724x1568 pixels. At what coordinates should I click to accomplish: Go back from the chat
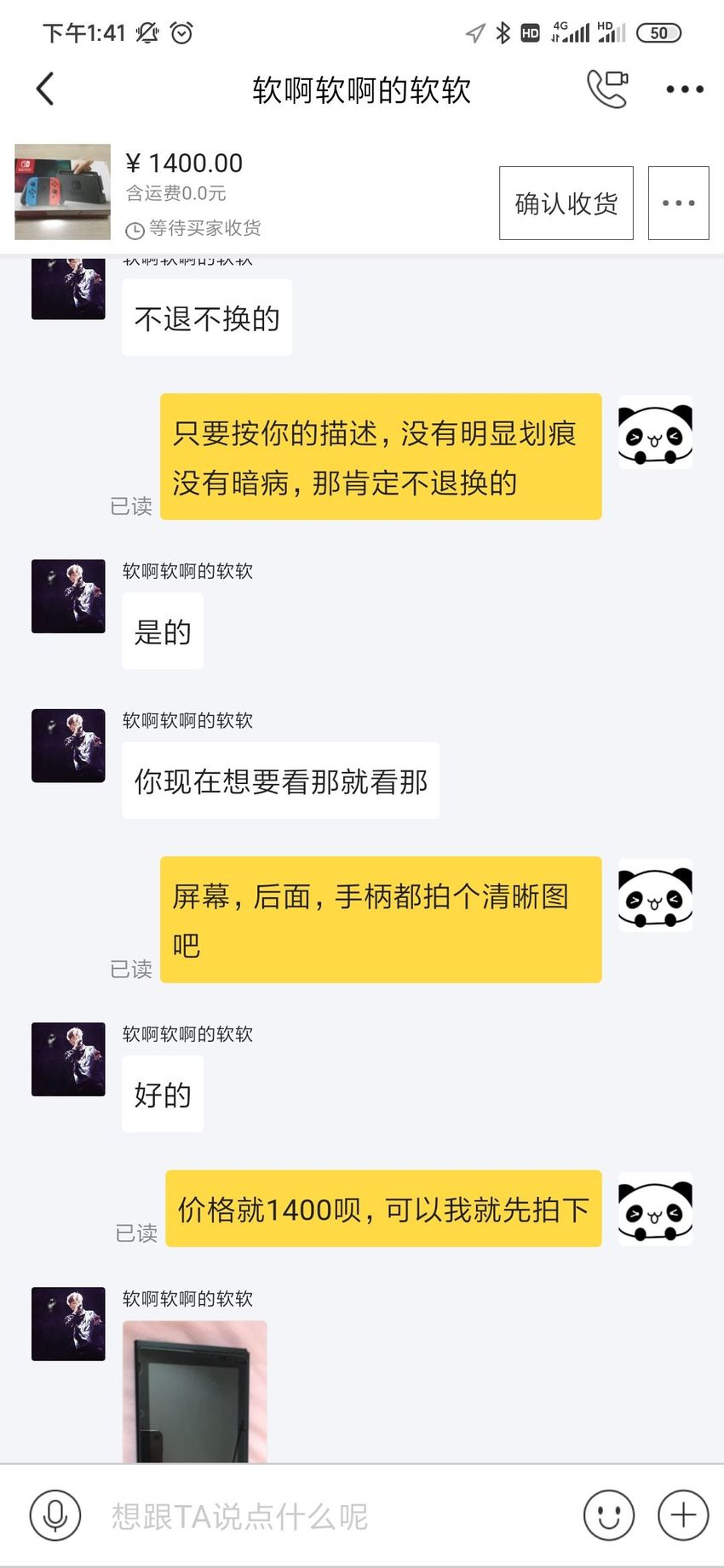pyautogui.click(x=45, y=89)
